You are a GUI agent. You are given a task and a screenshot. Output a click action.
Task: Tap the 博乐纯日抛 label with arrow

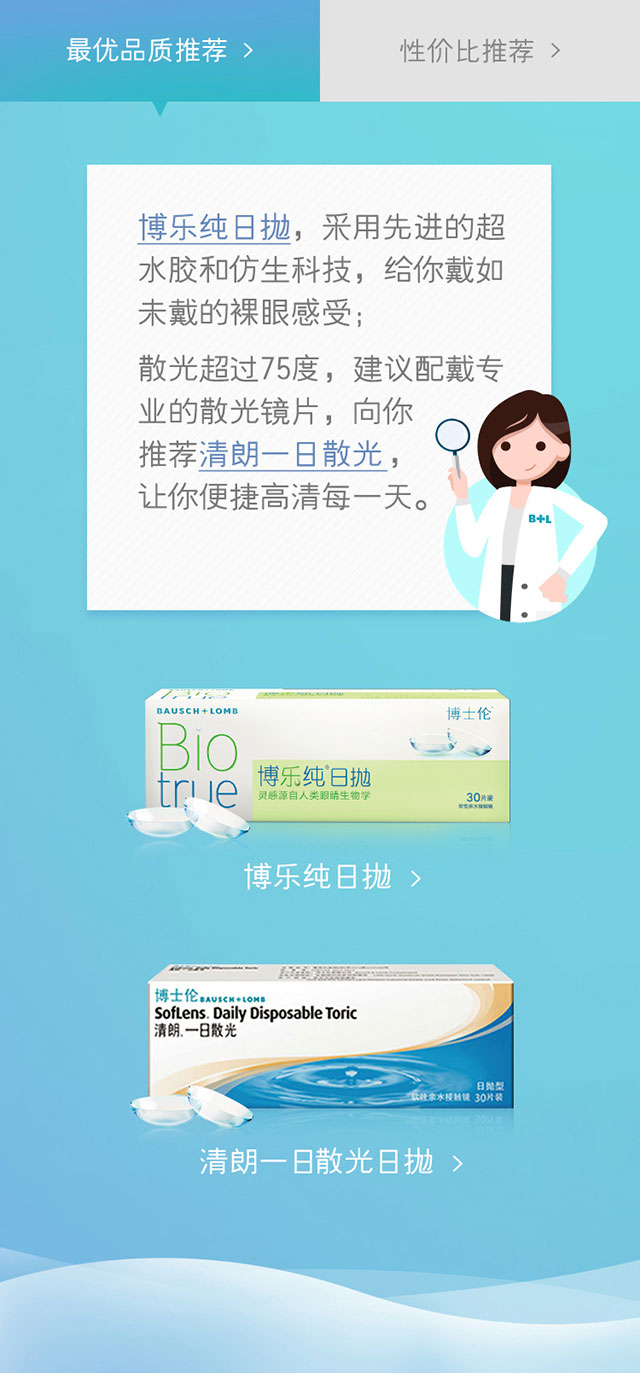click(x=332, y=877)
